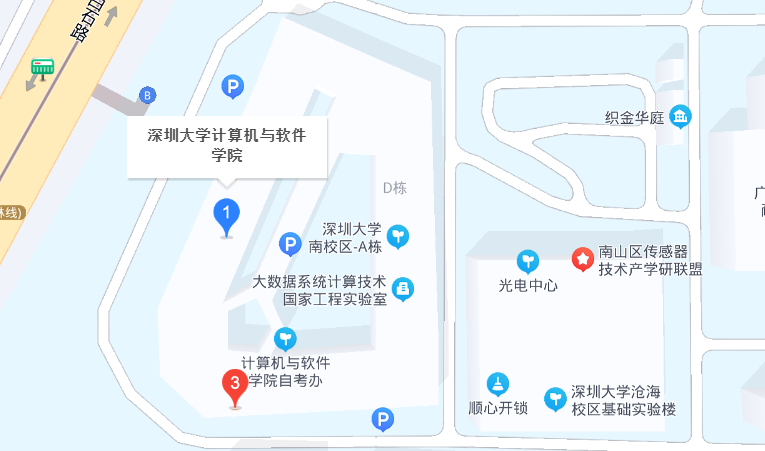Viewport: 765px width, 451px height.
Task: Tap the subway exit B marker
Action: click(148, 95)
